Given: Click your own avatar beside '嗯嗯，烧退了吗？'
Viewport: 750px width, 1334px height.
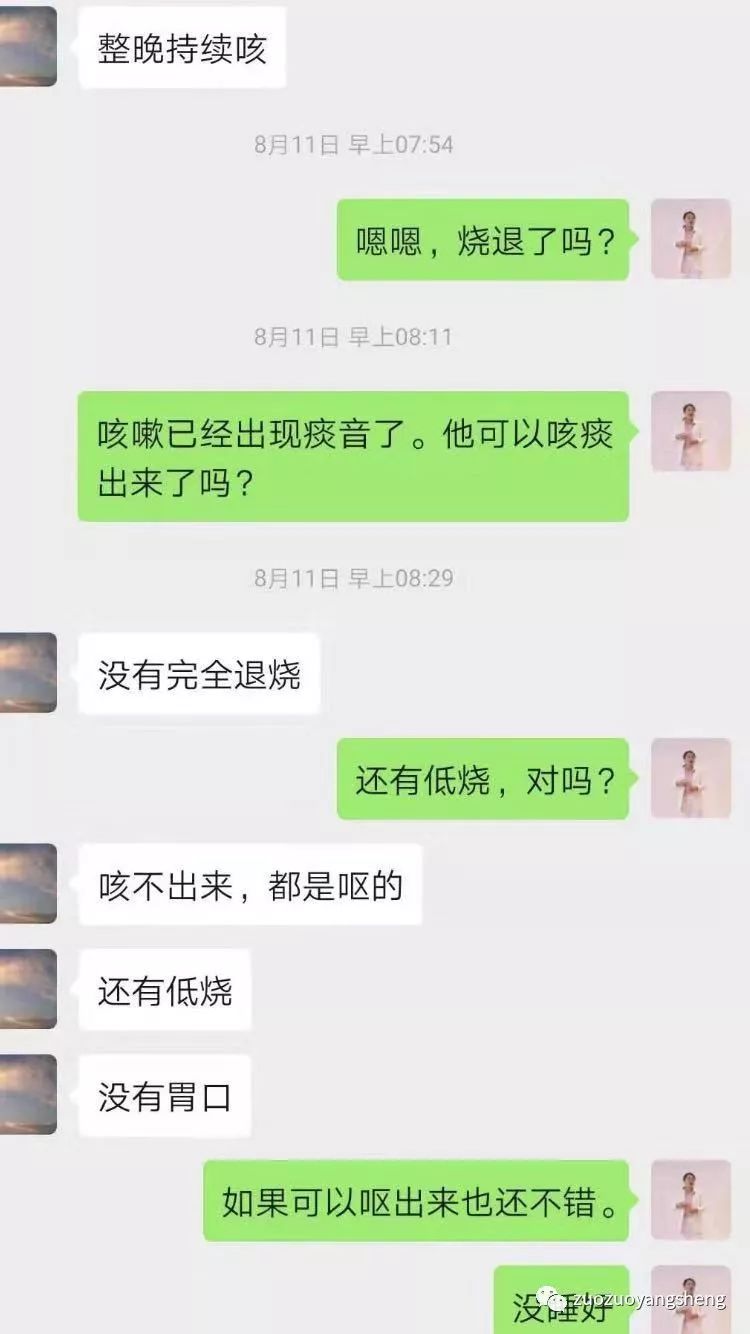Looking at the screenshot, I should pyautogui.click(x=690, y=240).
